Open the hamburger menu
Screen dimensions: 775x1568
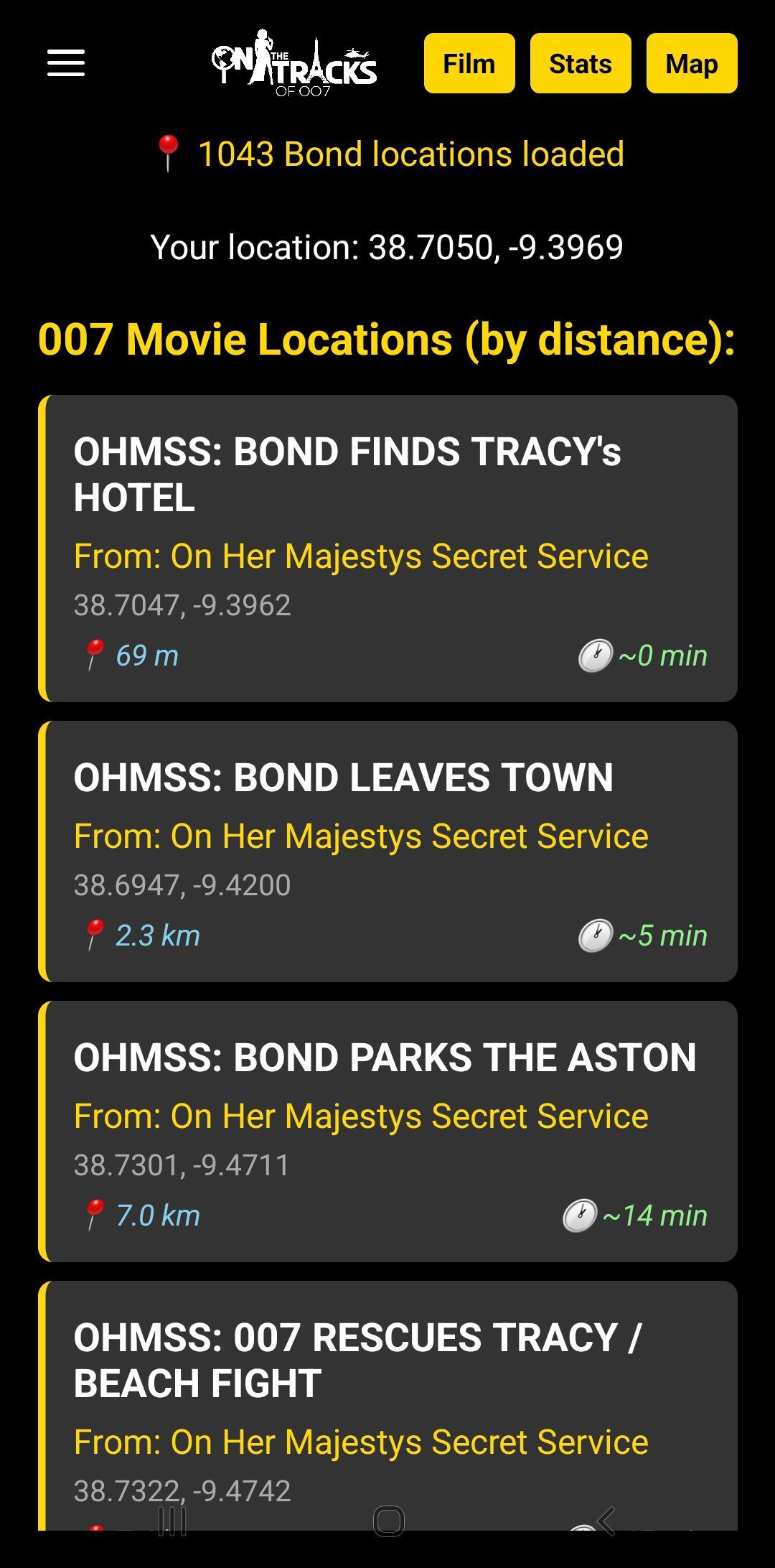click(x=66, y=63)
